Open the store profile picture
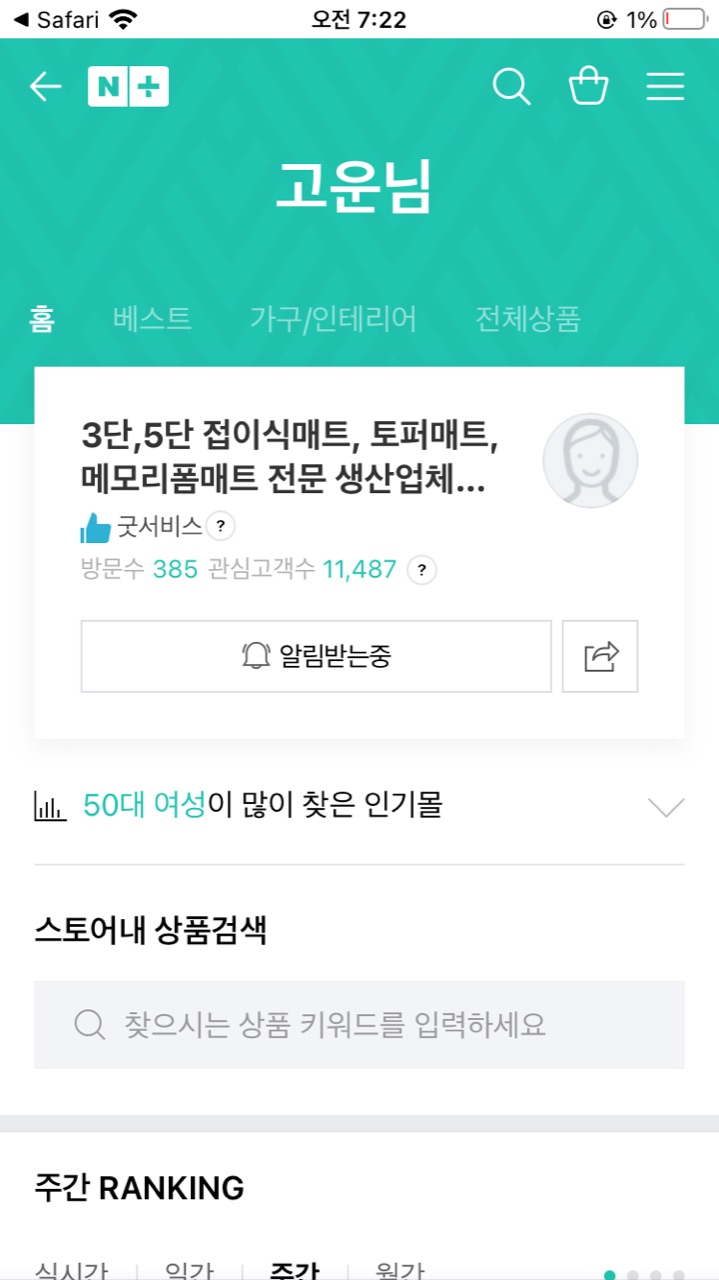The width and height of the screenshot is (719, 1280). tap(590, 461)
